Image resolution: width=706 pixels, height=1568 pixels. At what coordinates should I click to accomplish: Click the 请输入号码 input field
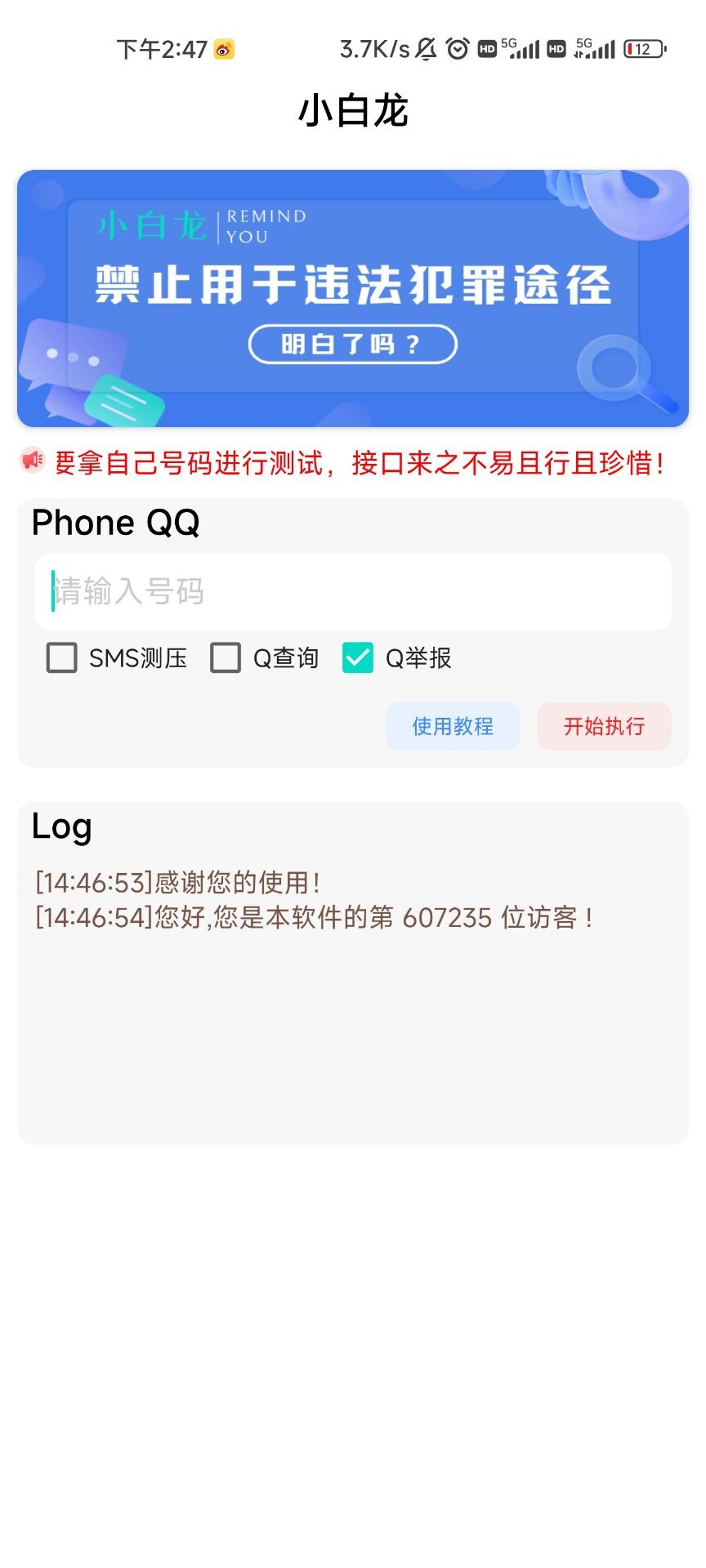tap(353, 591)
